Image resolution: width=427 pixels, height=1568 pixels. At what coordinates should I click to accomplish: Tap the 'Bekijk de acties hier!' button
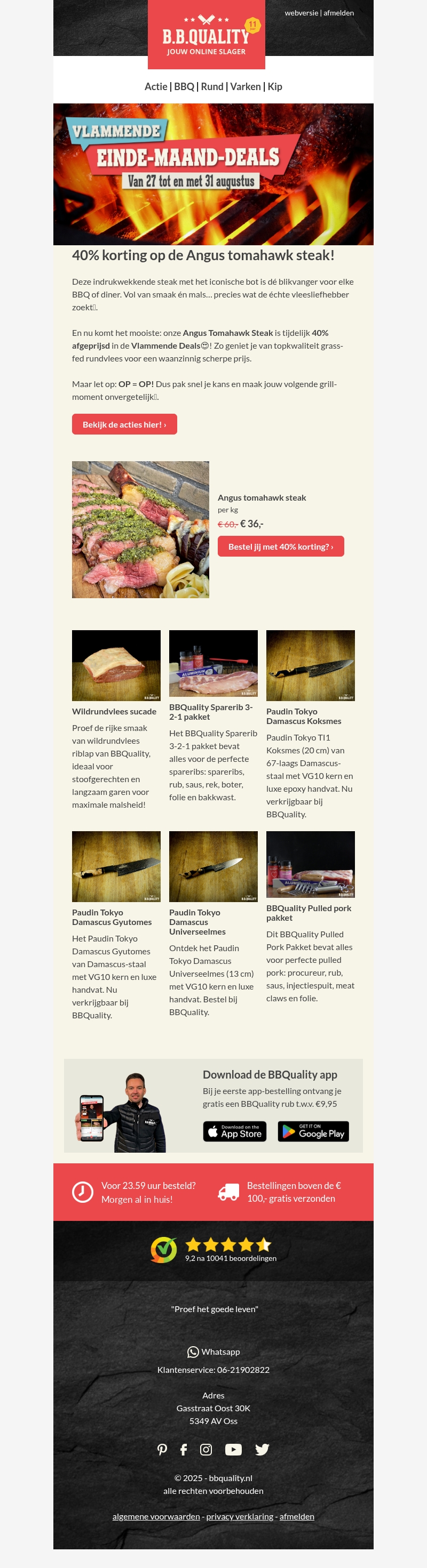[124, 424]
